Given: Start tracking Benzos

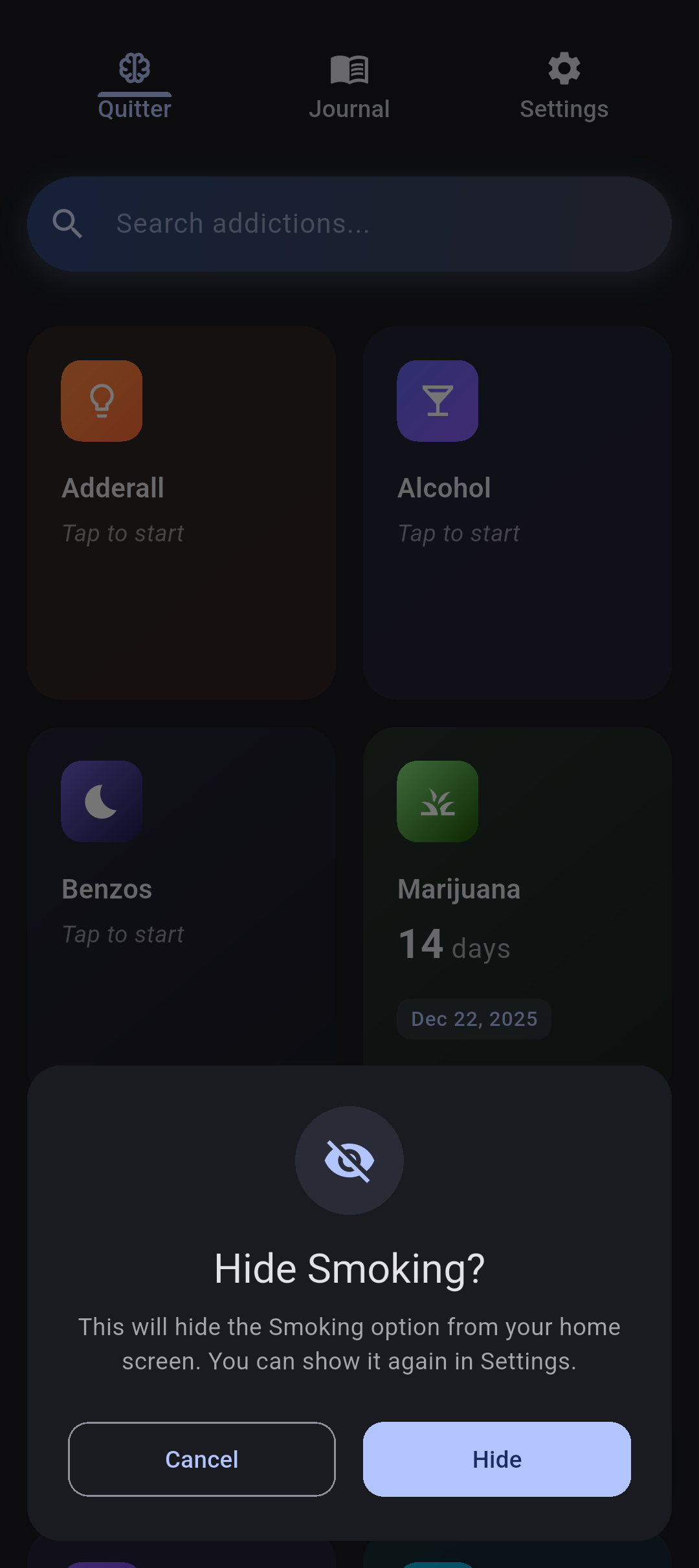Looking at the screenshot, I should (181, 893).
